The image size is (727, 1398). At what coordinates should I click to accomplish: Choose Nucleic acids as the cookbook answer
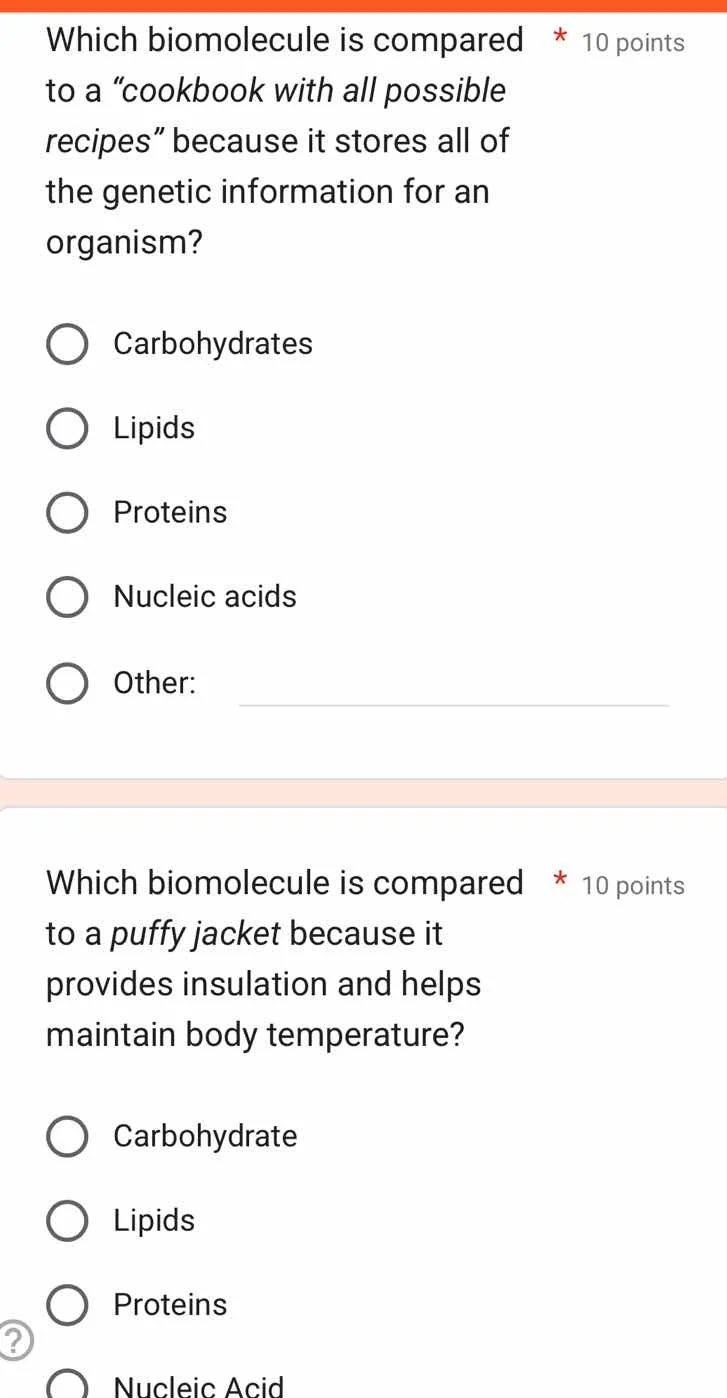[x=66, y=597]
